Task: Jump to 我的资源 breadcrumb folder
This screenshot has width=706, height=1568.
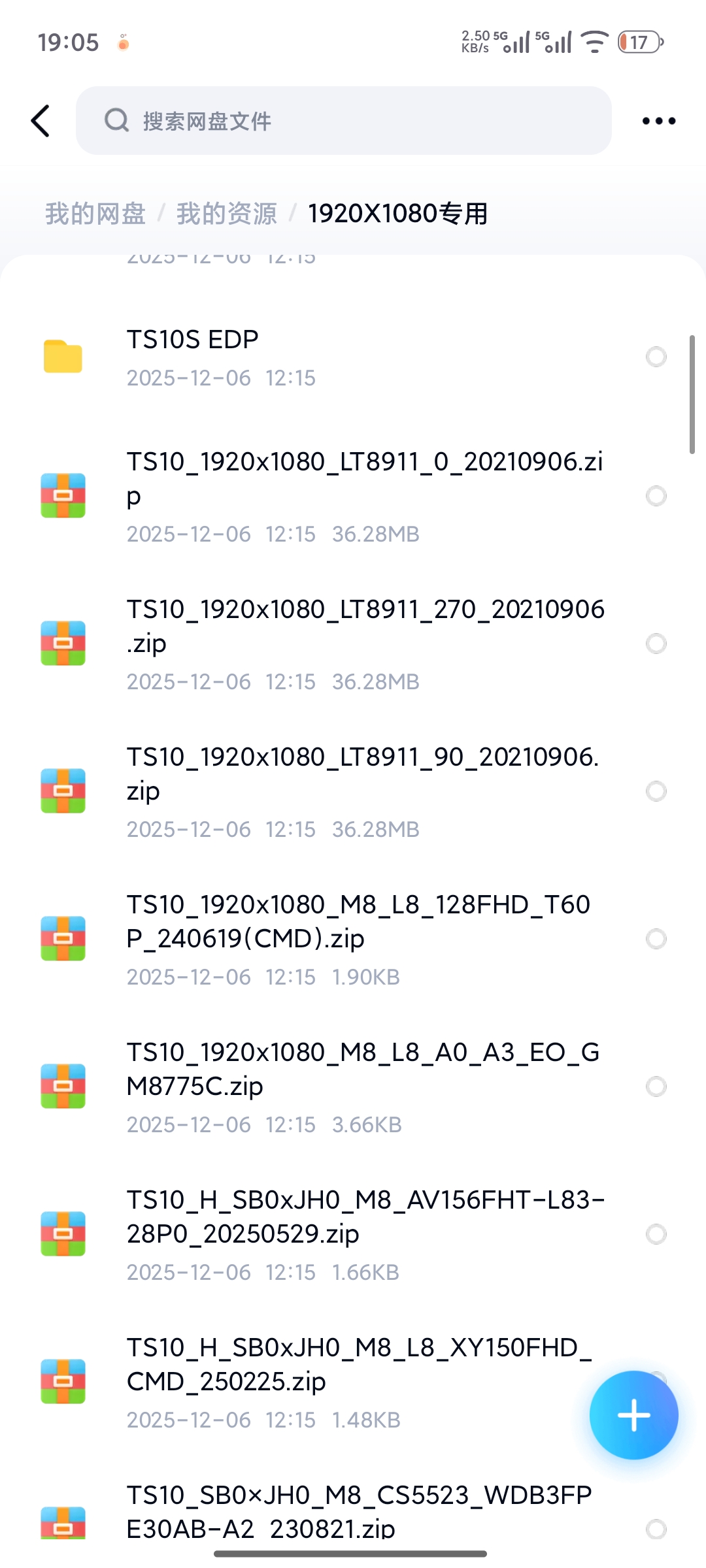Action: (227, 214)
